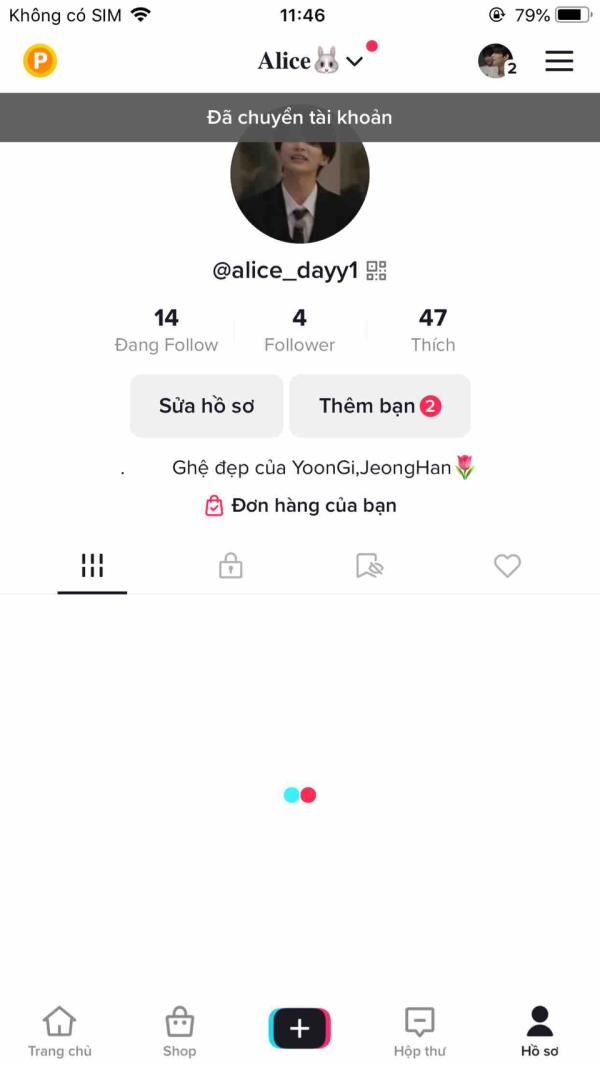Open the Shop tab

coord(180,1032)
